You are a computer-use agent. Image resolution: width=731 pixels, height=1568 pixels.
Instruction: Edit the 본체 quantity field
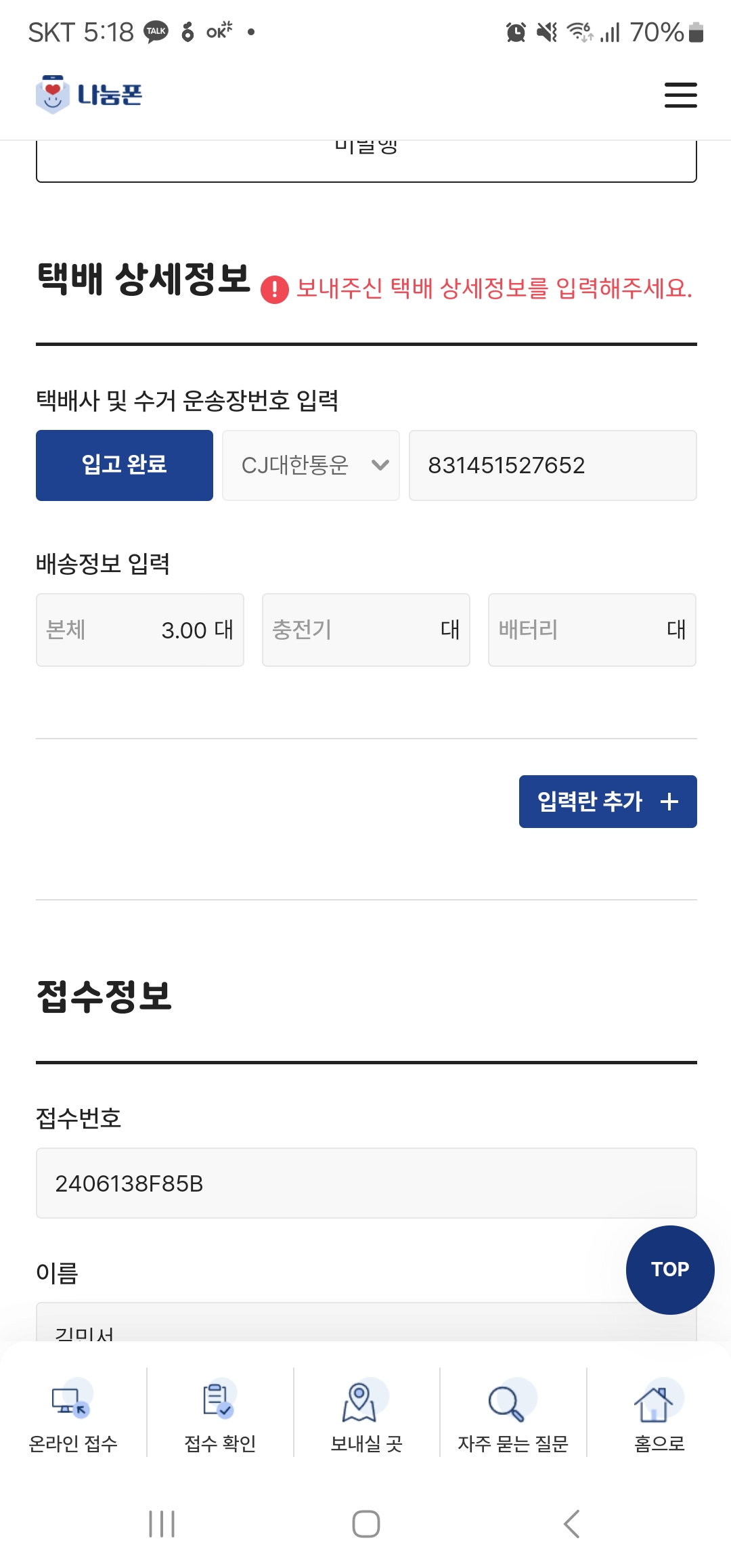pyautogui.click(x=140, y=630)
